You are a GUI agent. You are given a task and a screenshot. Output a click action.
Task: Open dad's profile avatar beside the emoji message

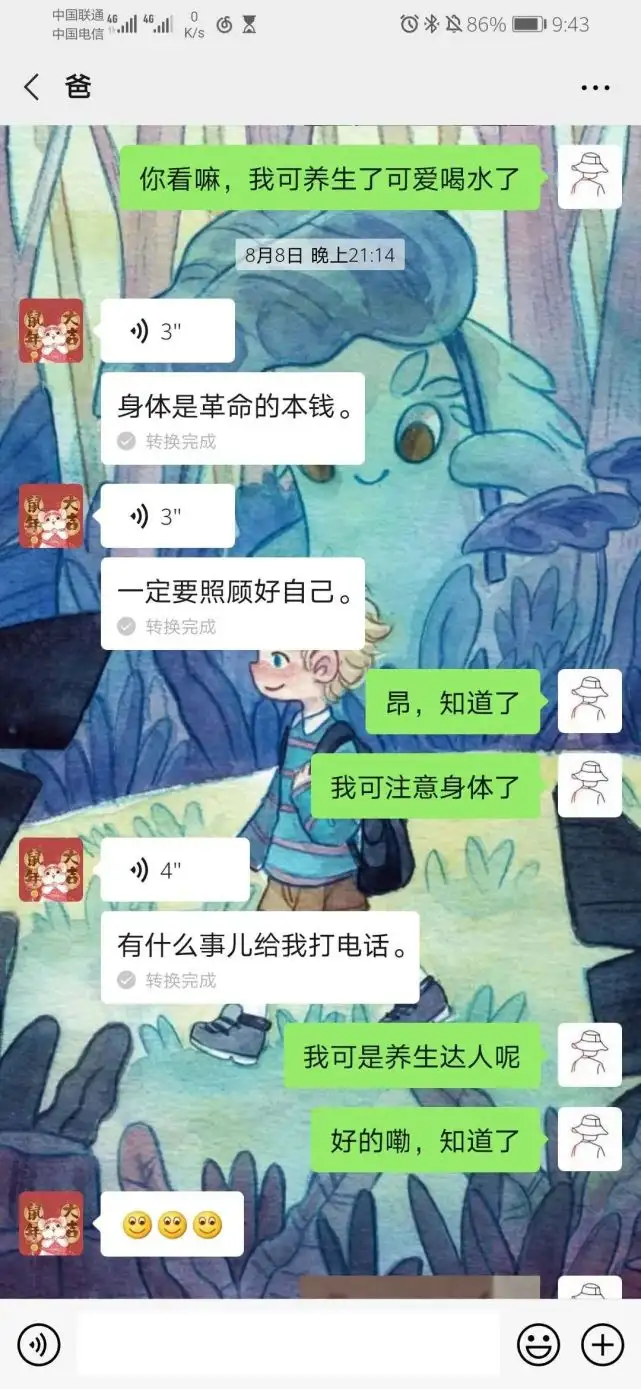(x=51, y=1224)
